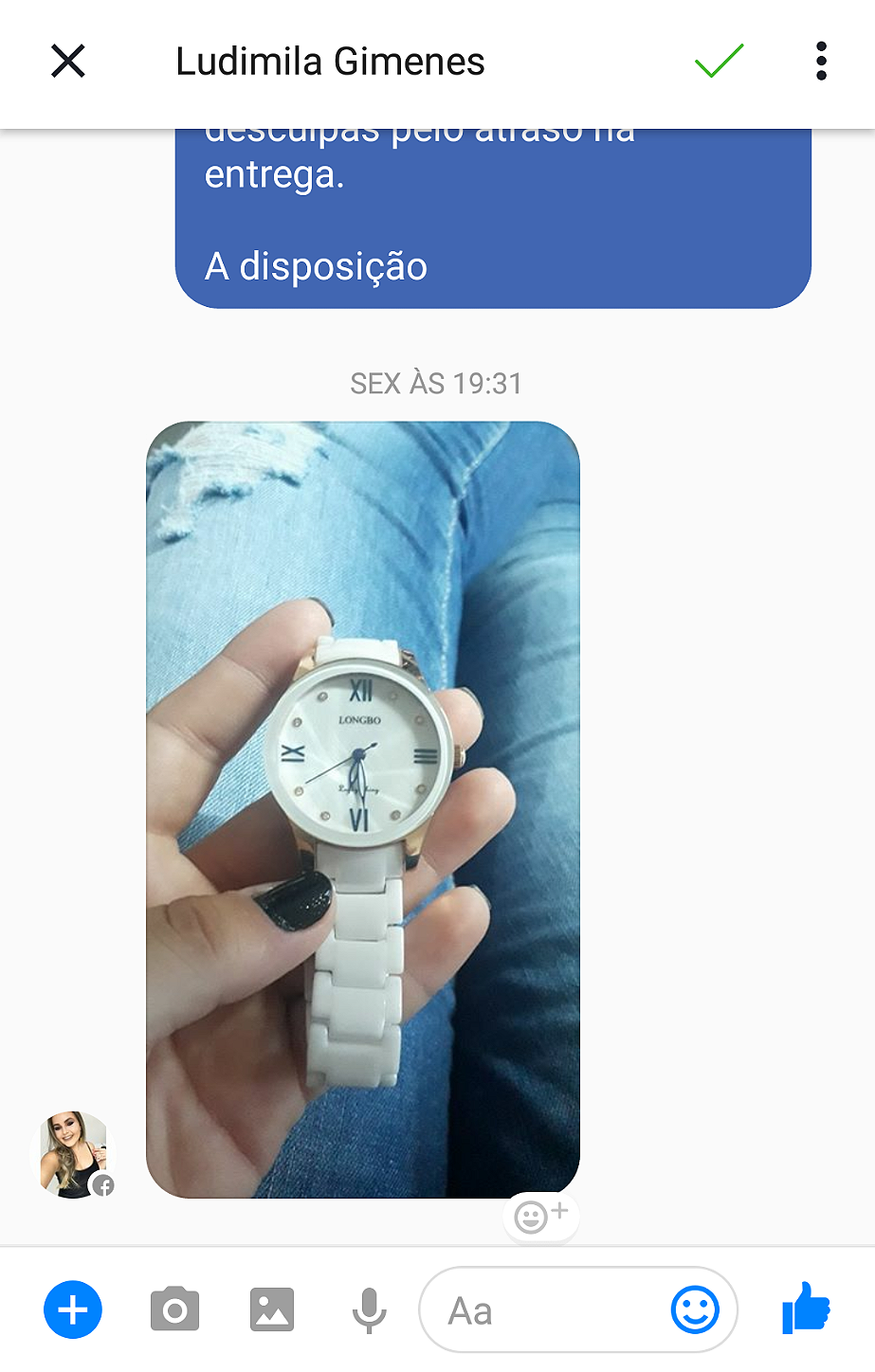The image size is (875, 1372).
Task: Open the blue plus attachments menu
Action: point(73,1310)
